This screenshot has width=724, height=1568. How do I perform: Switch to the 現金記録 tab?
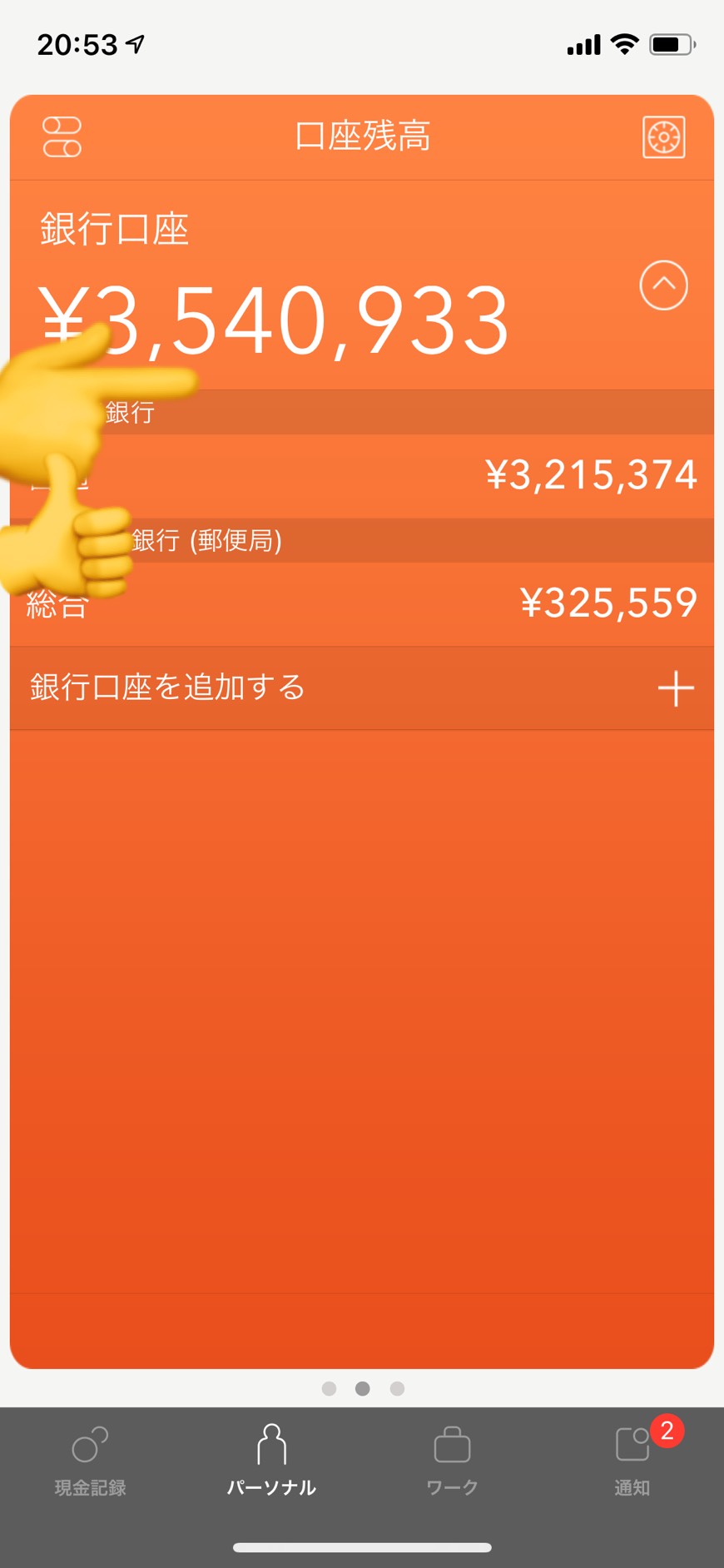pyautogui.click(x=90, y=1461)
